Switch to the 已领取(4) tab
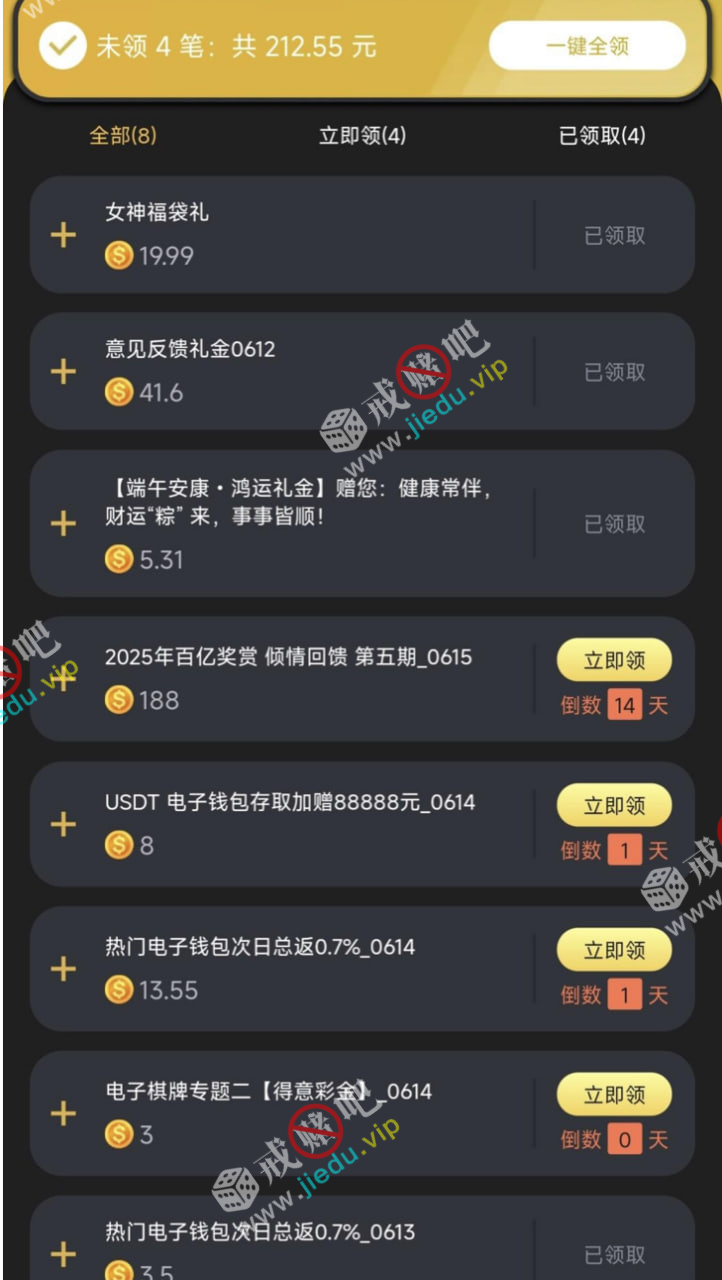 602,136
